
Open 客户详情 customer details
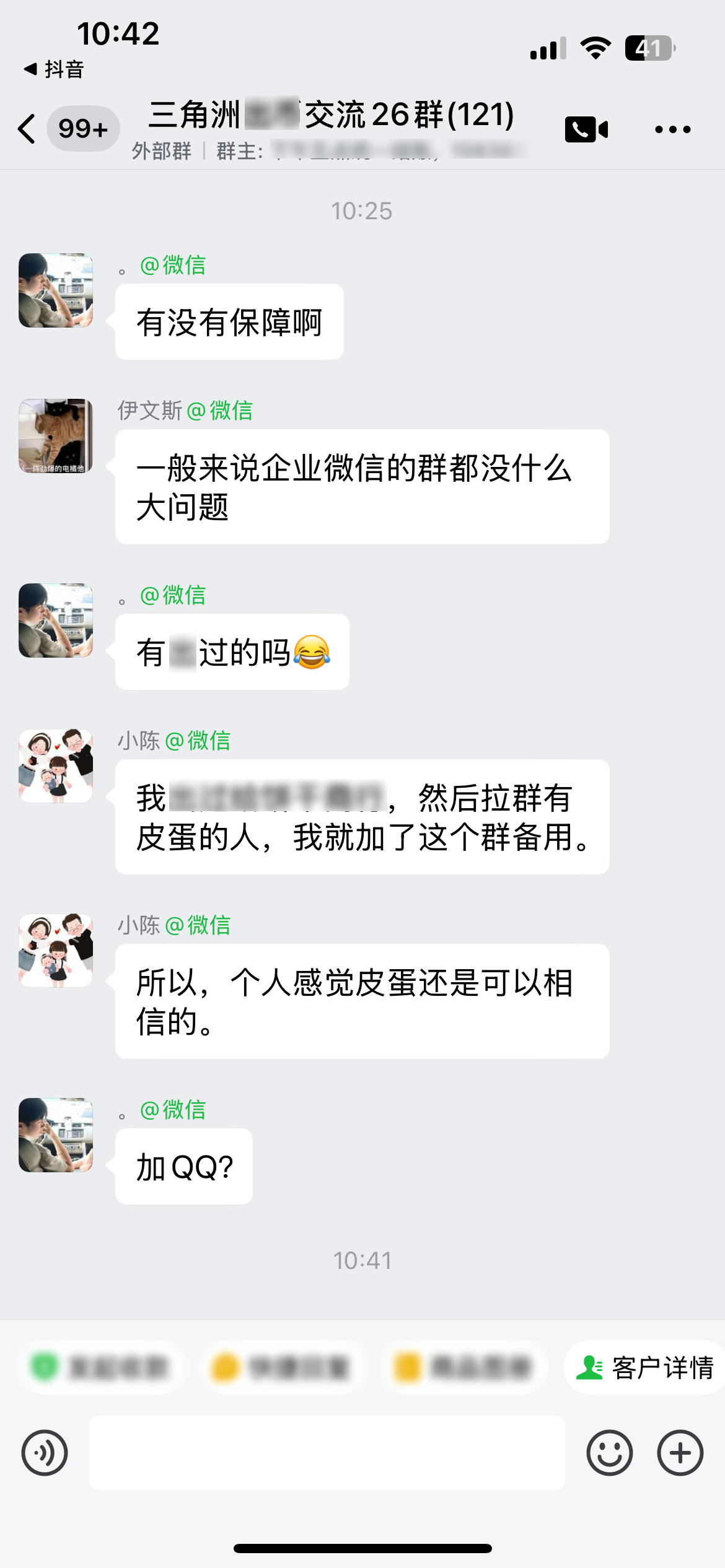[x=646, y=1367]
